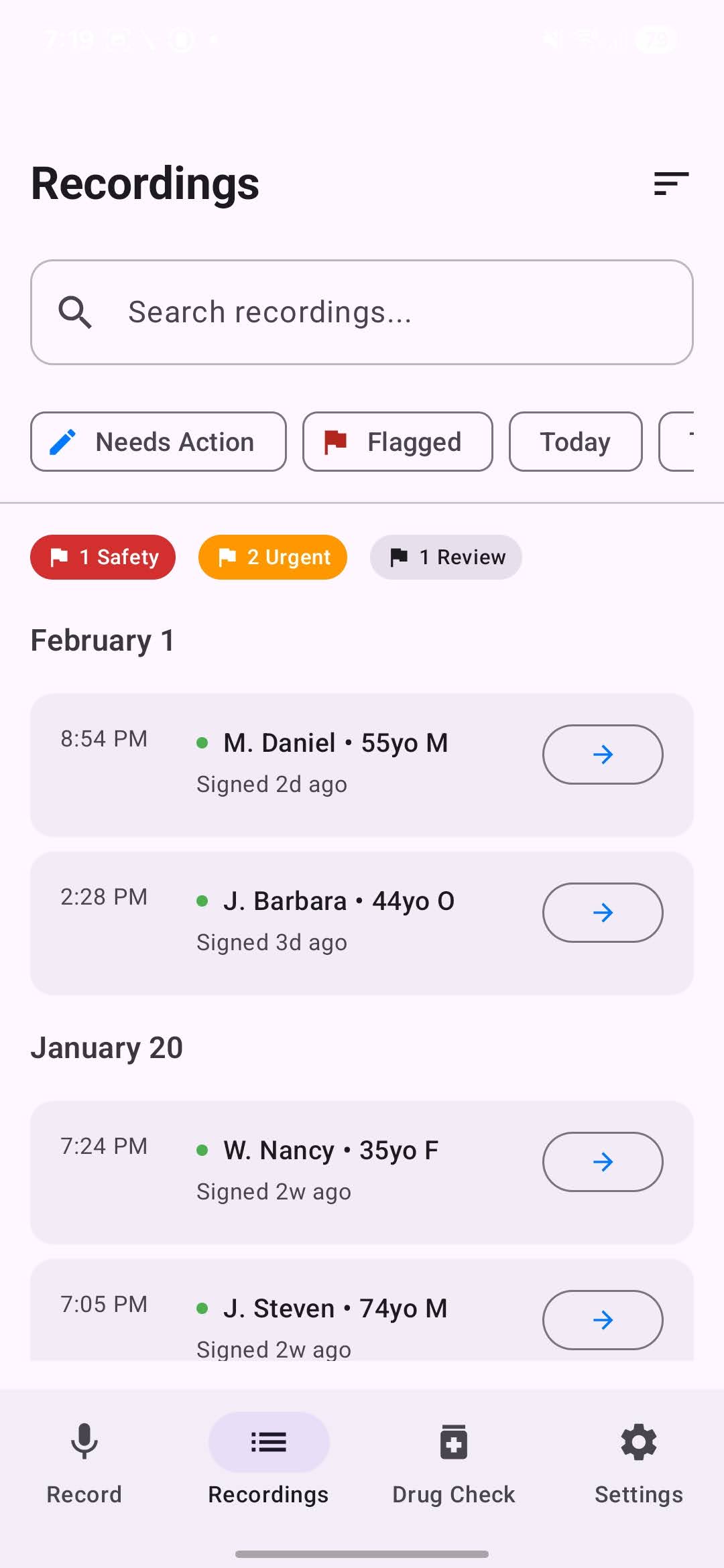Image resolution: width=724 pixels, height=1568 pixels.
Task: Select the 1 Safety badge
Action: (102, 557)
